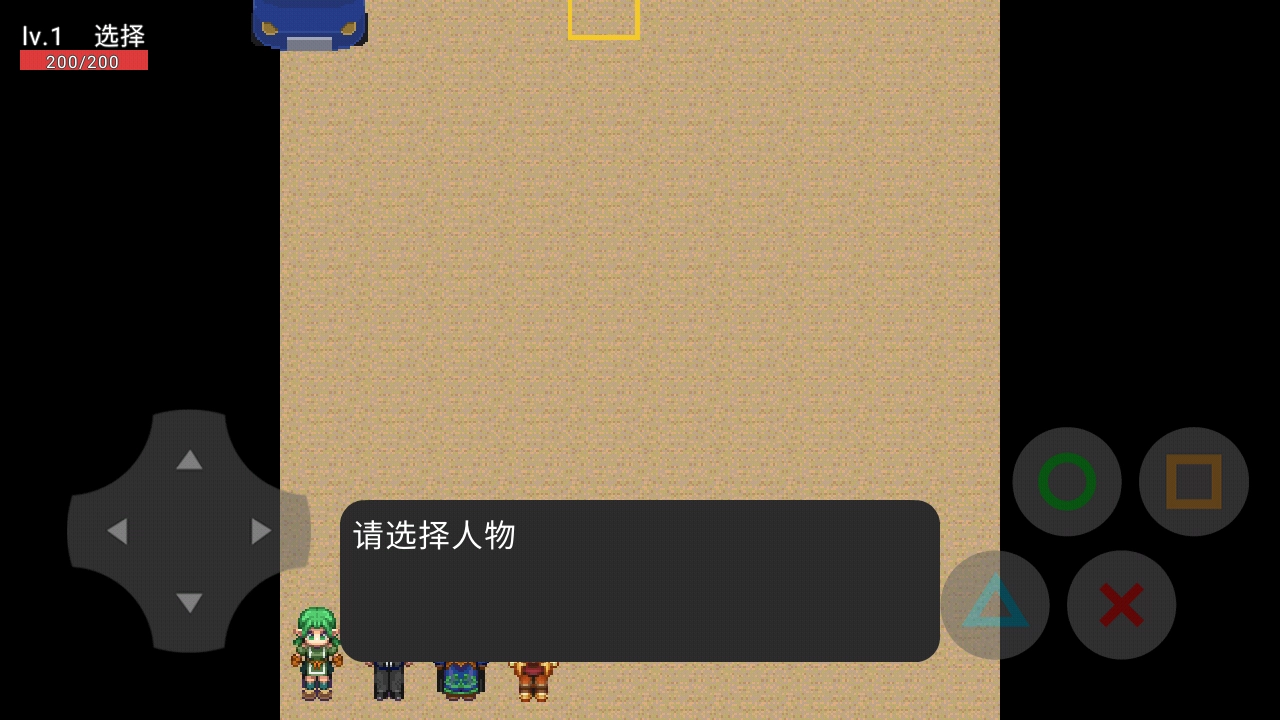Tap the red cross button

pyautogui.click(x=1121, y=604)
